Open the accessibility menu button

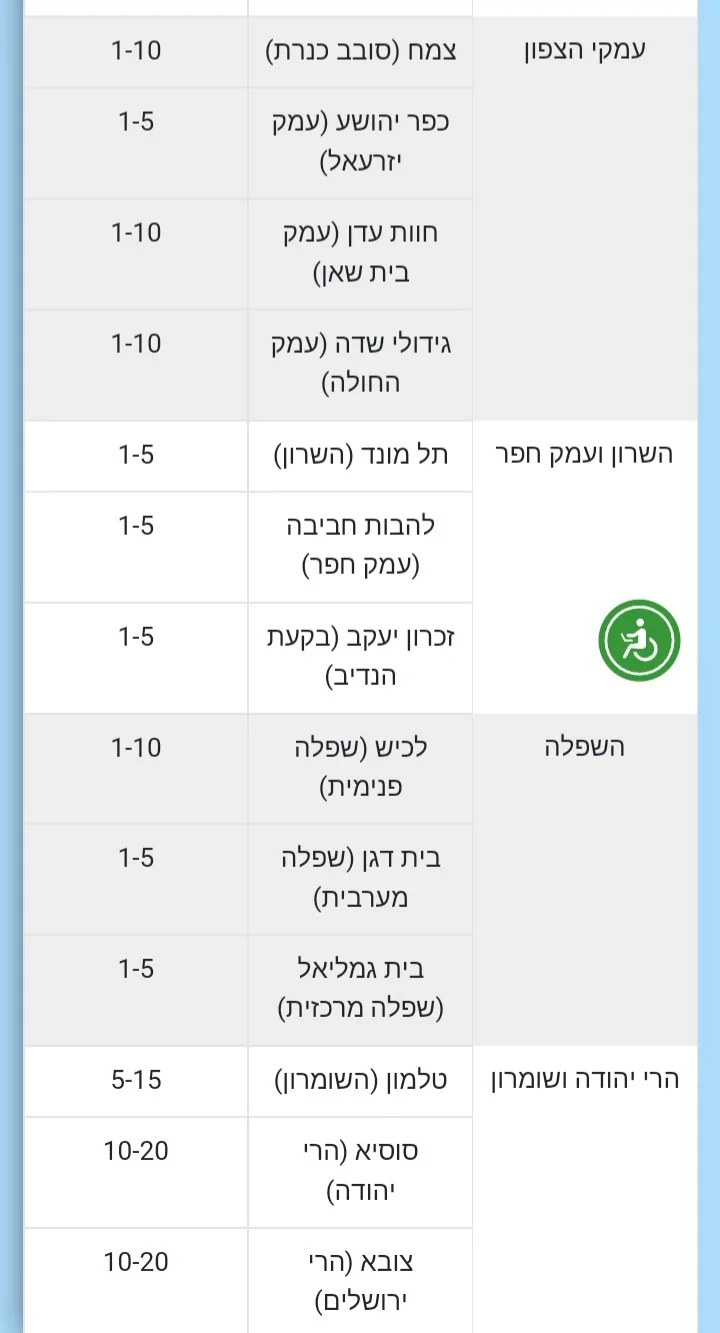tap(639, 641)
